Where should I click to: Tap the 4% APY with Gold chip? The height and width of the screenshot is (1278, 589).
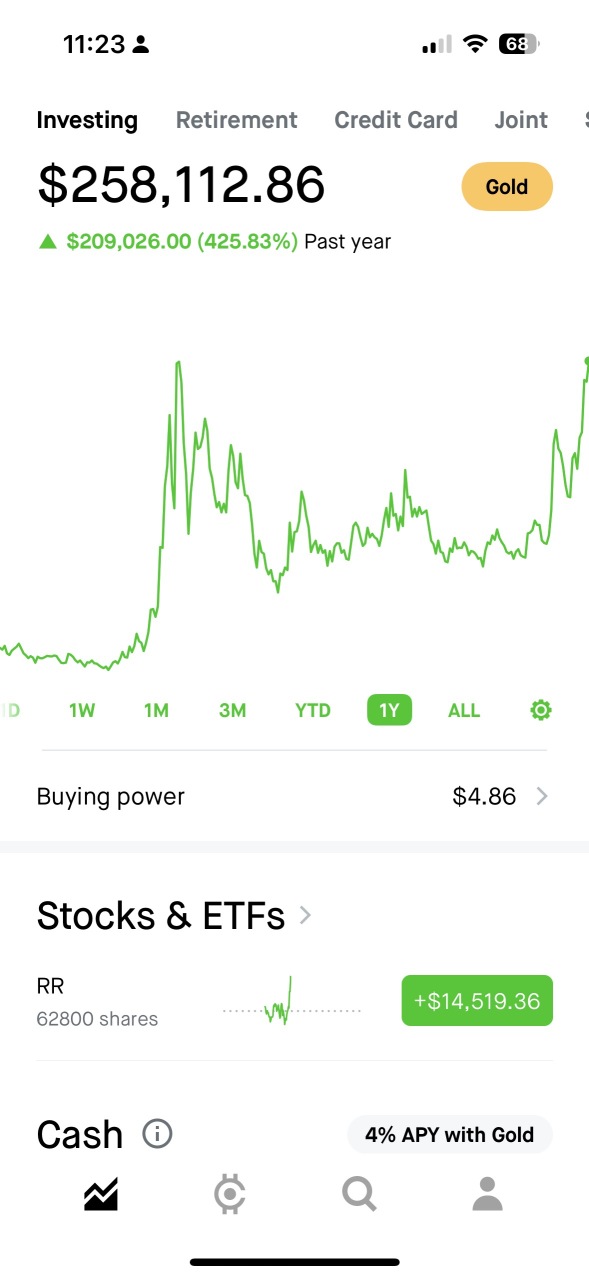pyautogui.click(x=450, y=1135)
